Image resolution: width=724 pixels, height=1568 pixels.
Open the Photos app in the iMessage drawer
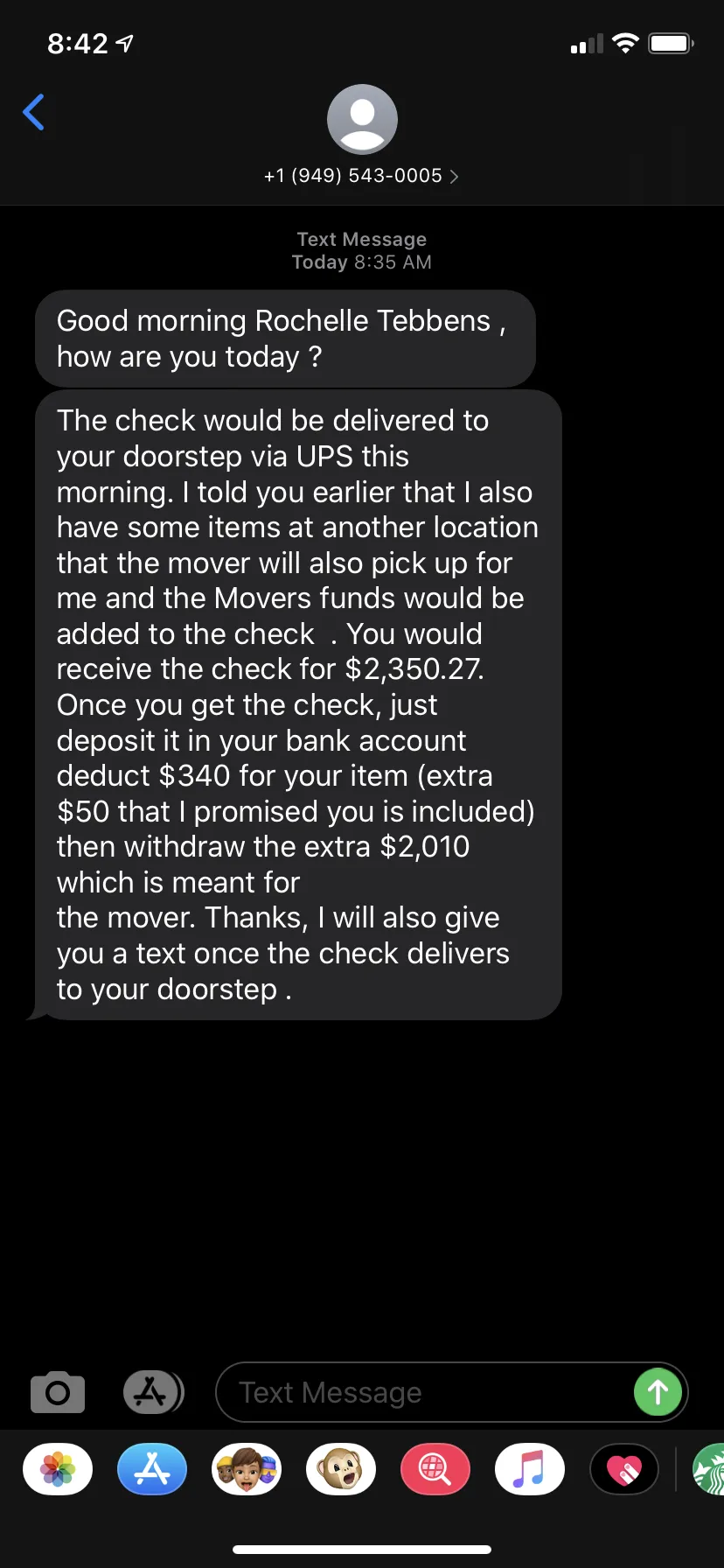(x=58, y=1468)
